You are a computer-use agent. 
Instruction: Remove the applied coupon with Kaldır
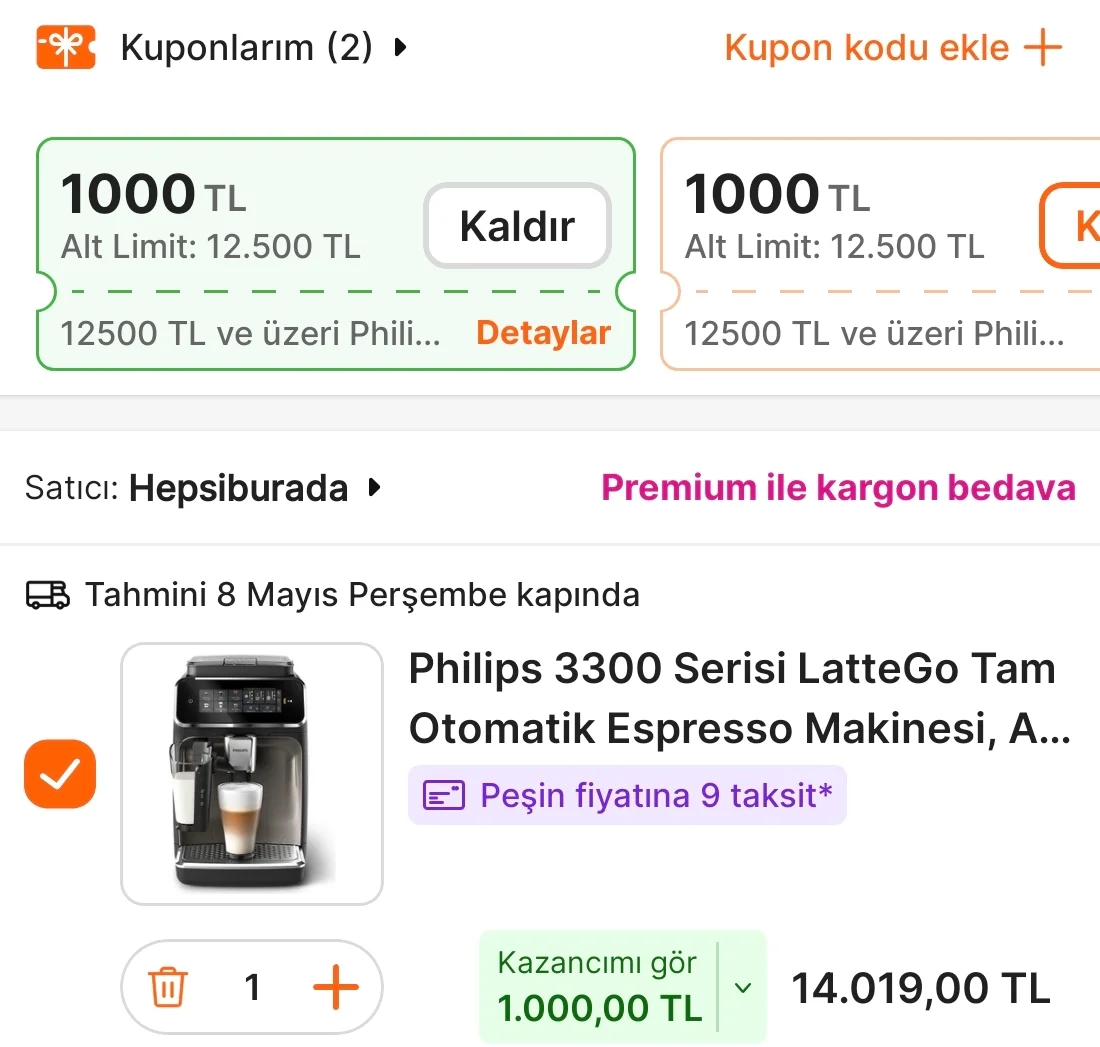point(517,226)
